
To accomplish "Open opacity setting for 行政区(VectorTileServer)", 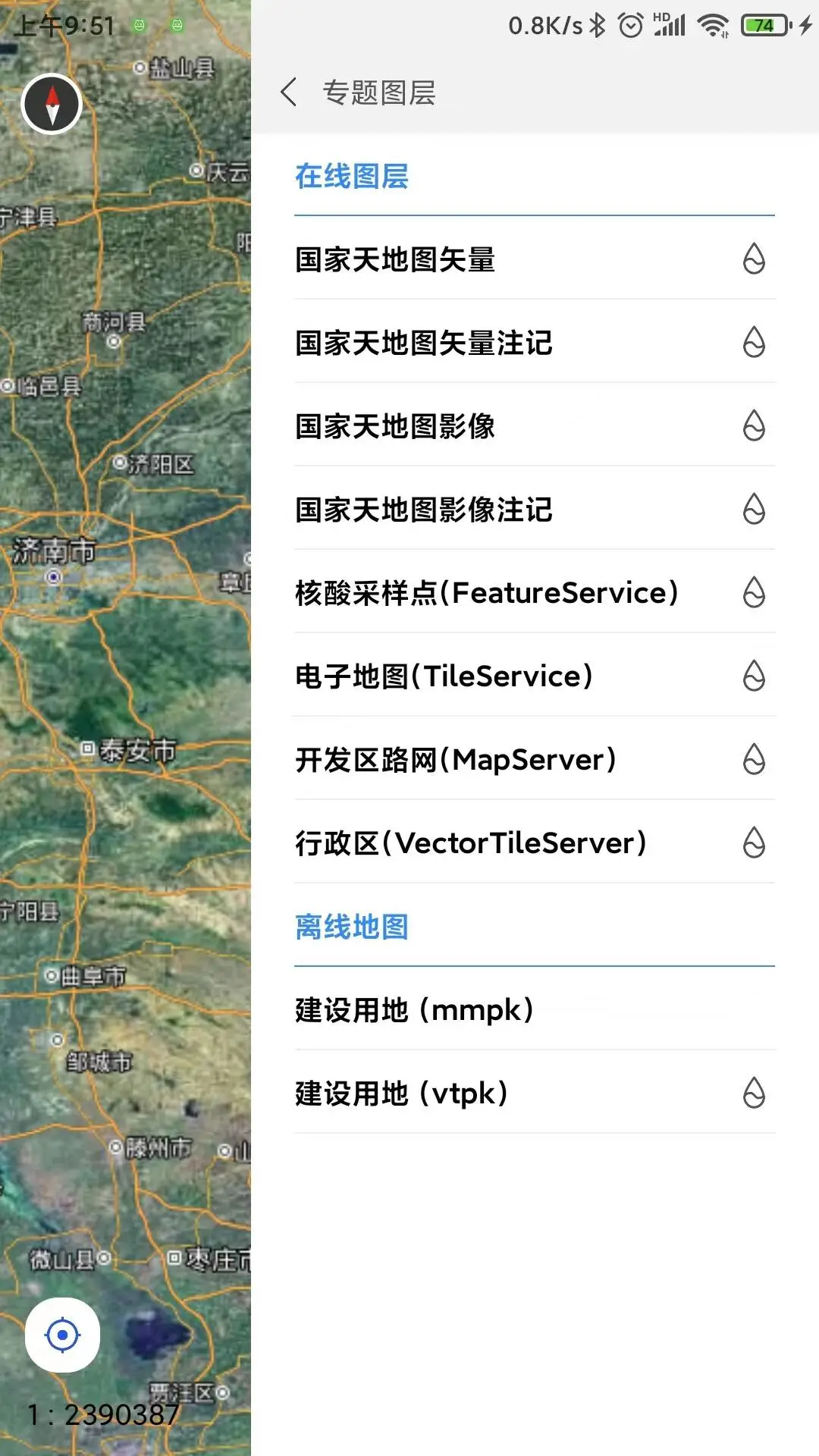I will [754, 843].
